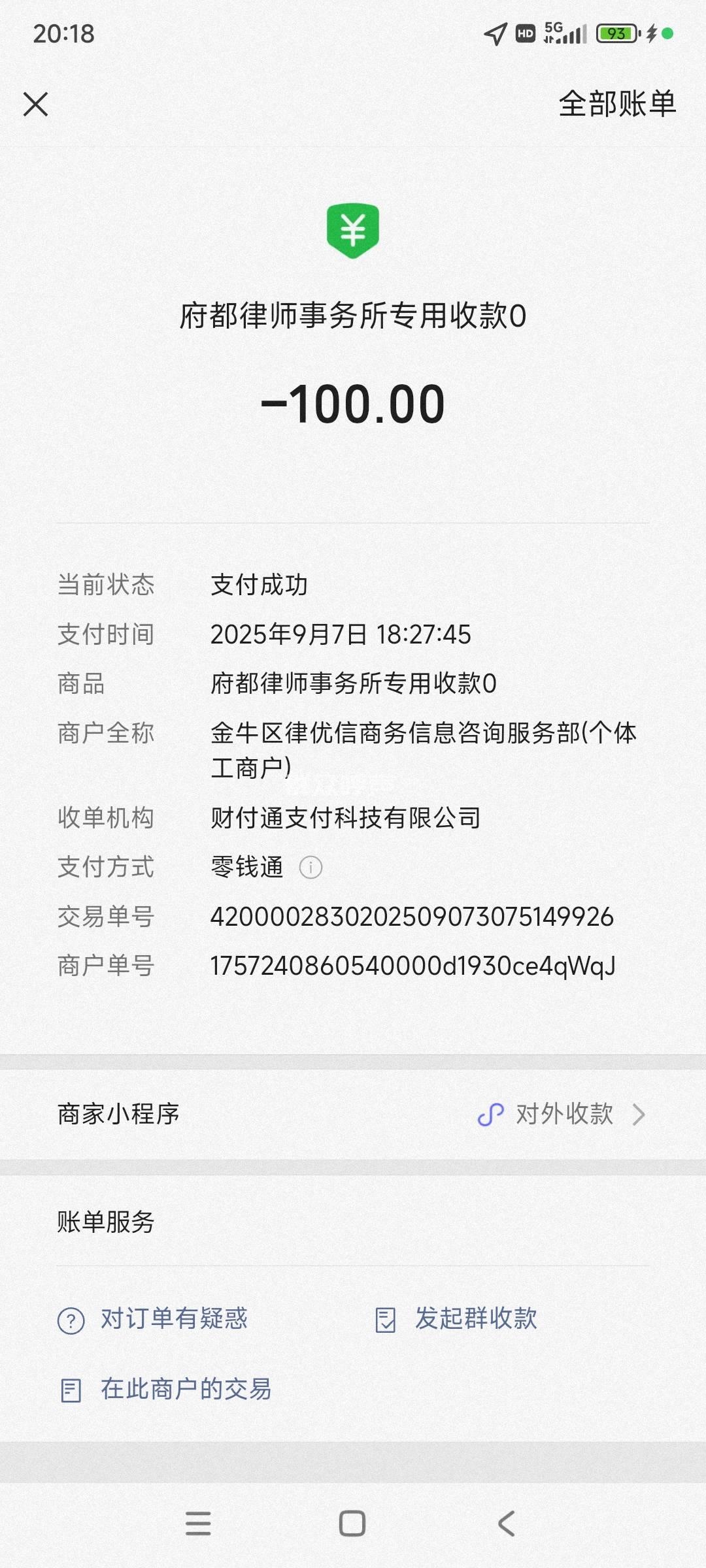Open 全部账单 (all bills)
Viewport: 706px width, 1568px height.
click(x=616, y=104)
